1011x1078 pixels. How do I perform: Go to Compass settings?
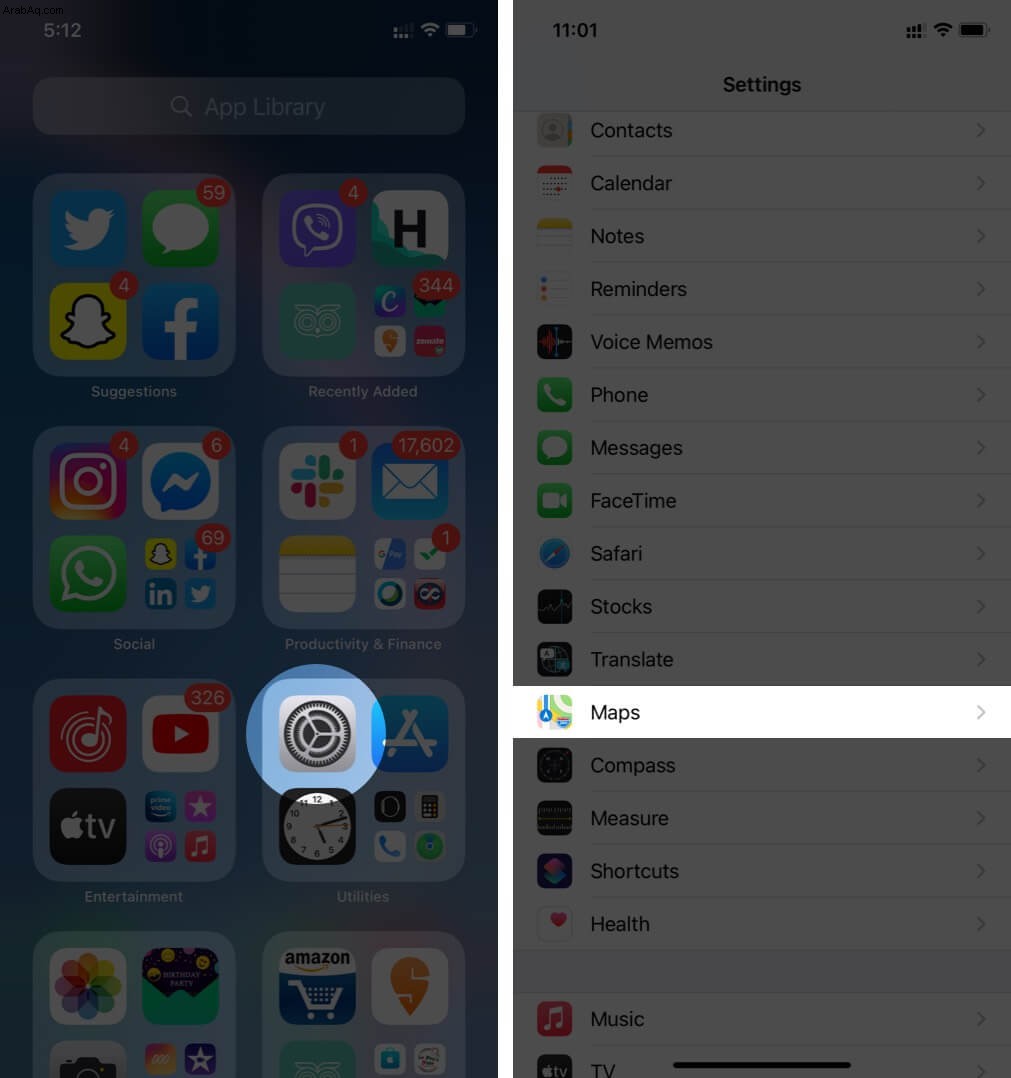(761, 766)
